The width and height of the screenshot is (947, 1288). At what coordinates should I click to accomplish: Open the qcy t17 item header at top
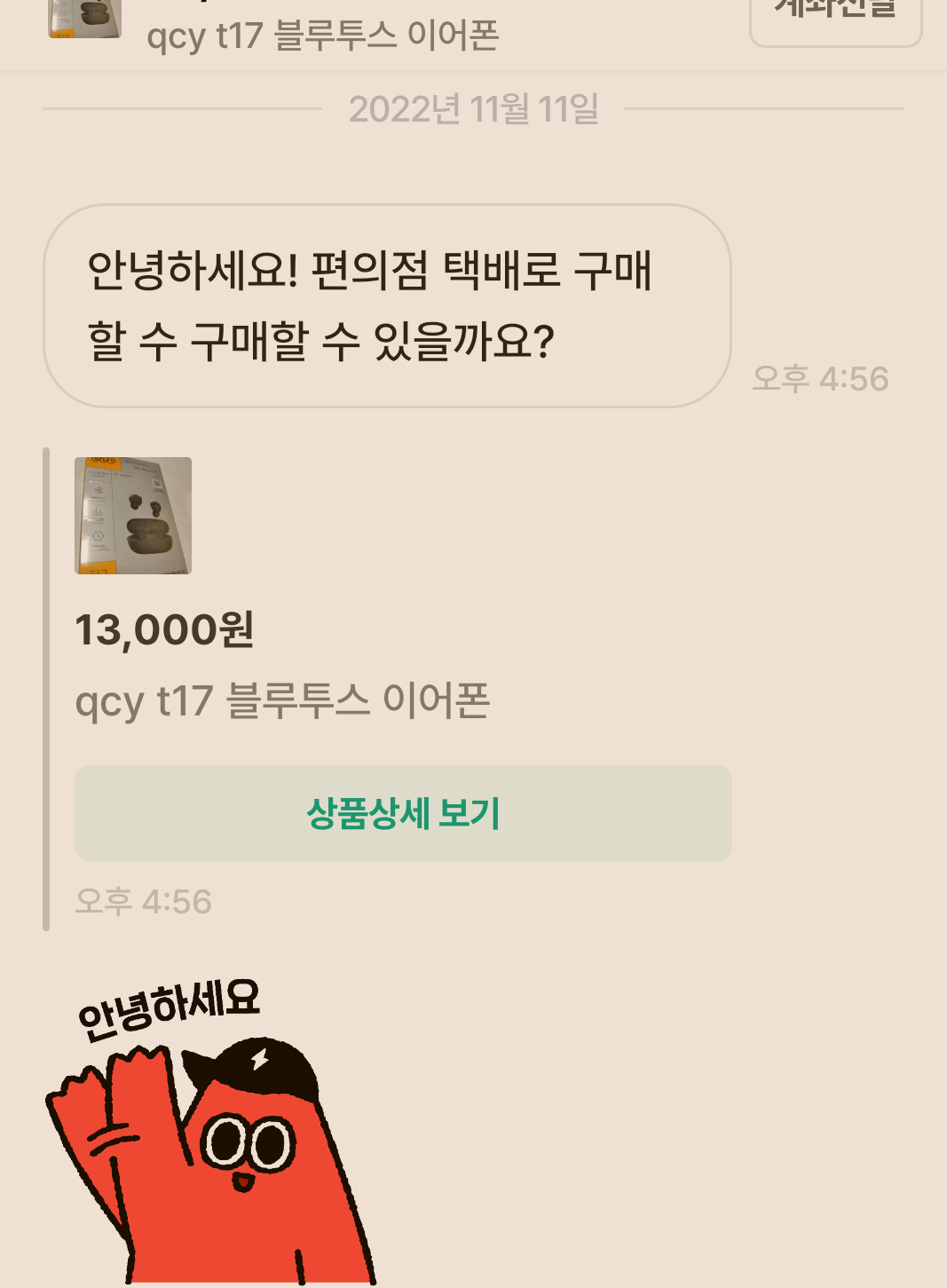click(322, 36)
